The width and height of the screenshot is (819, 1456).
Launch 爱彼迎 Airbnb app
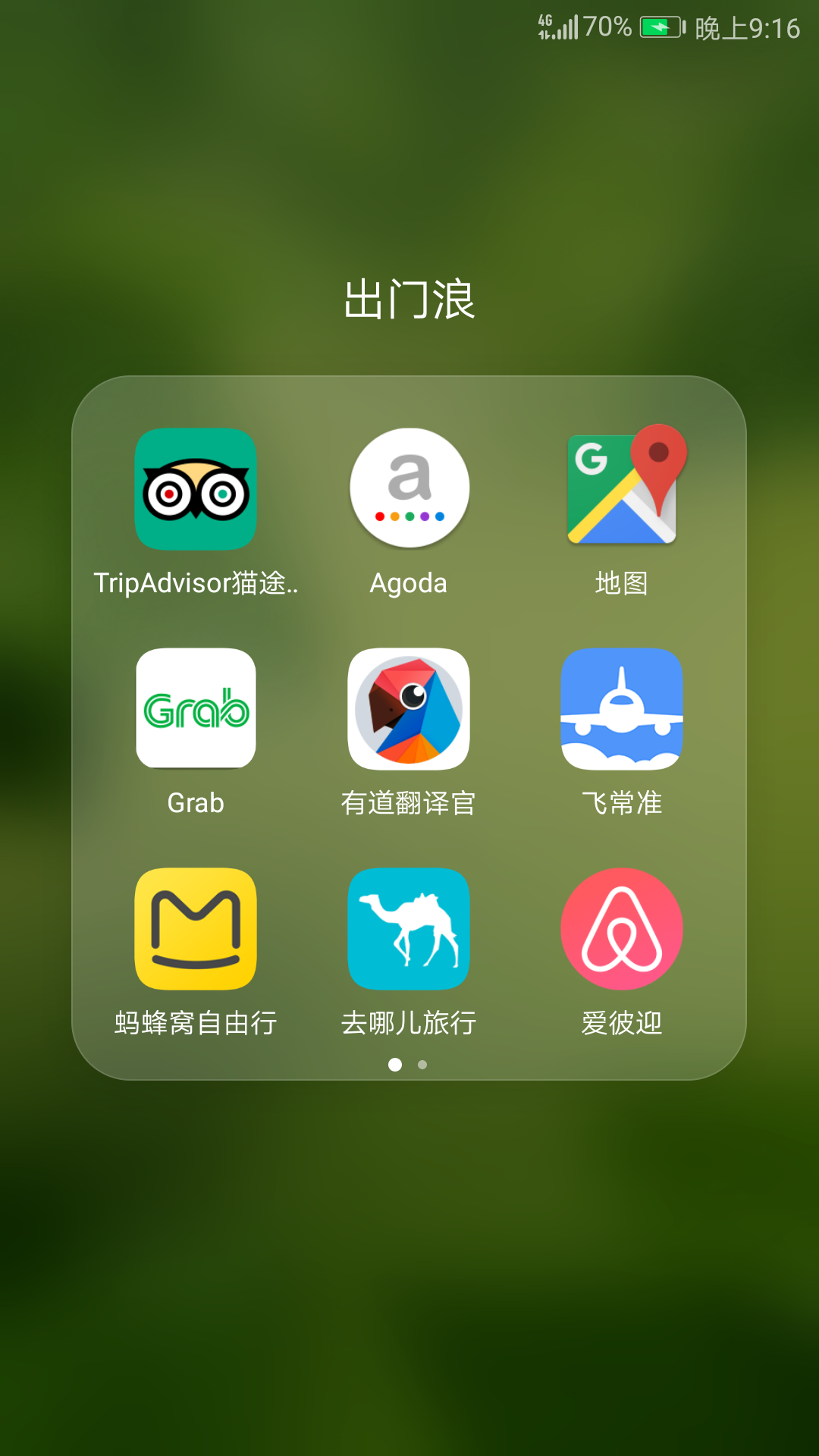[622, 928]
